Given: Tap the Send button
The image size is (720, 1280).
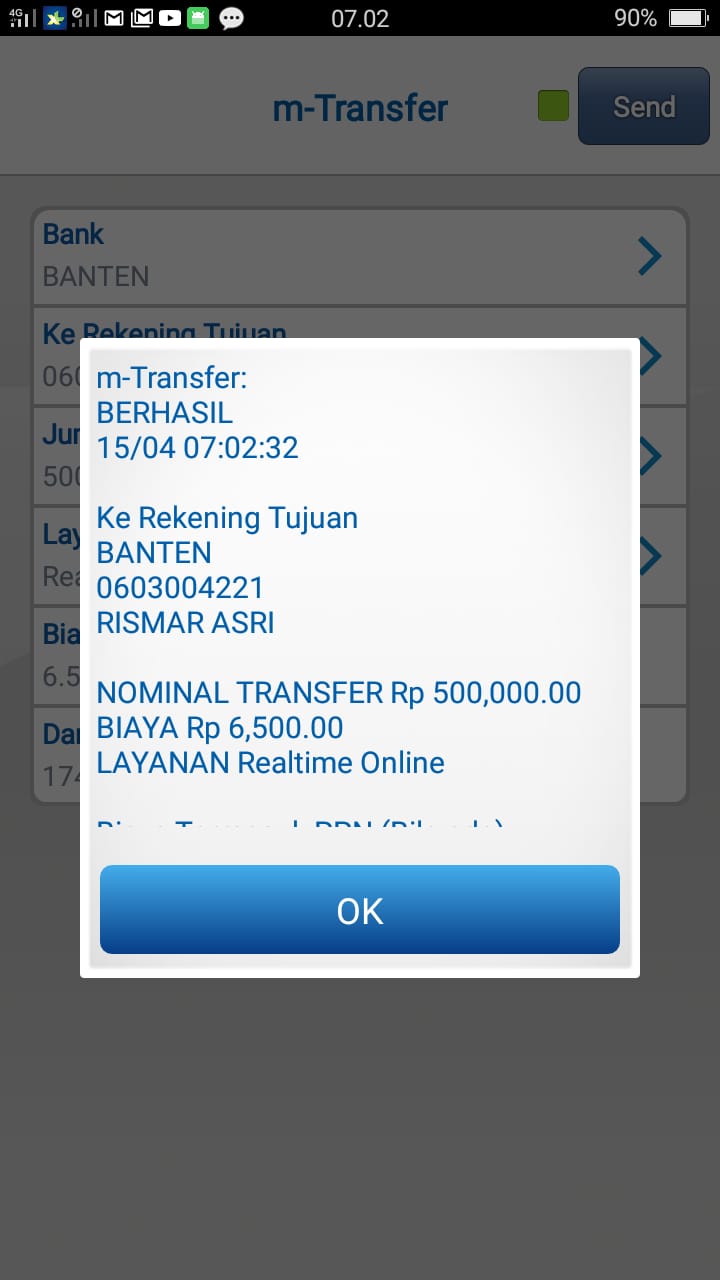Looking at the screenshot, I should click(643, 106).
